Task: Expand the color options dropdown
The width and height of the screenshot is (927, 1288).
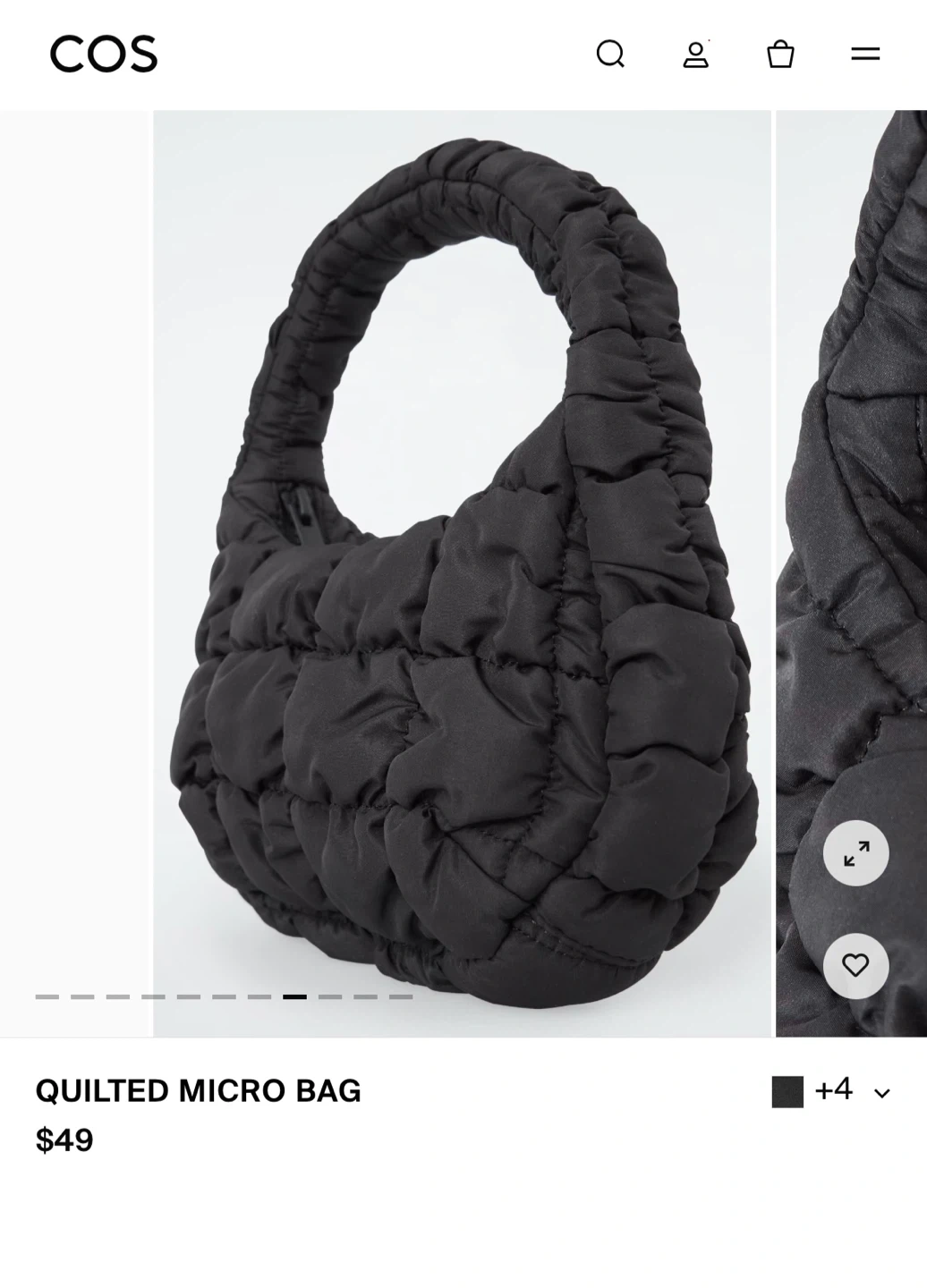Action: tap(881, 1093)
